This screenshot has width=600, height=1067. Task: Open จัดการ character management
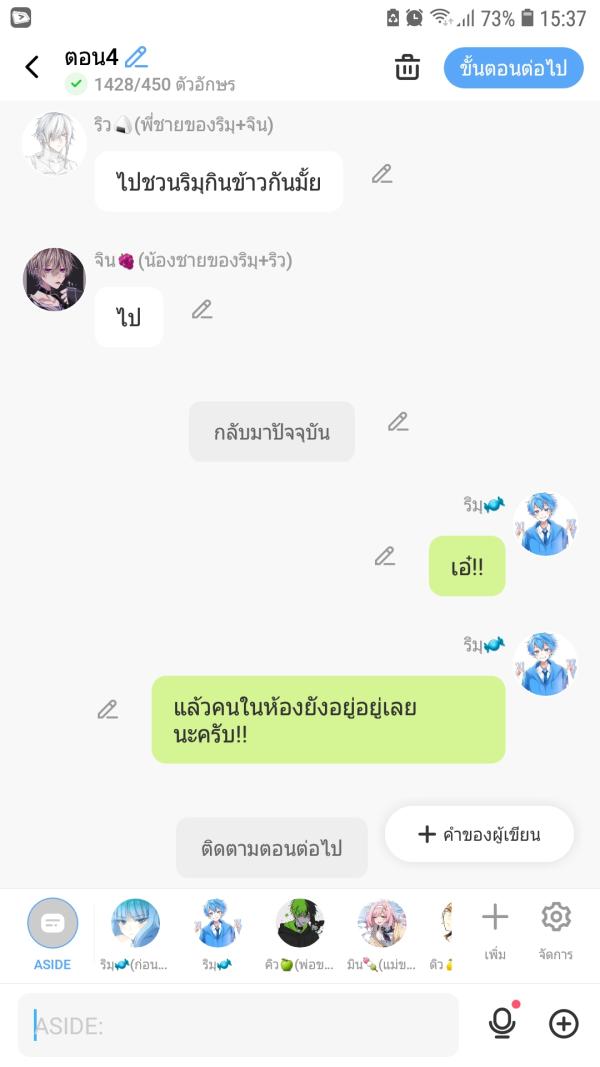click(x=555, y=930)
